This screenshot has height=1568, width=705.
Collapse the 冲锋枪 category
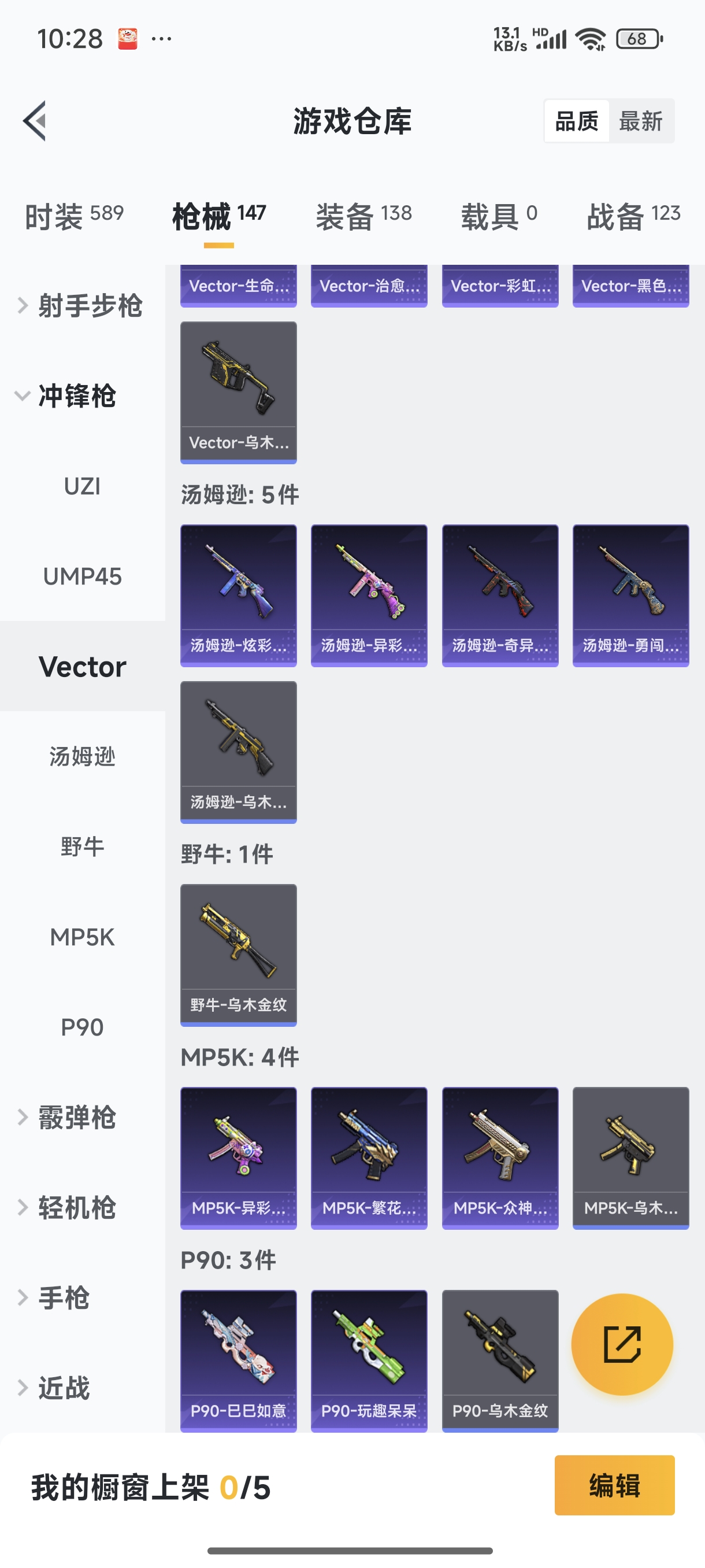click(x=76, y=395)
